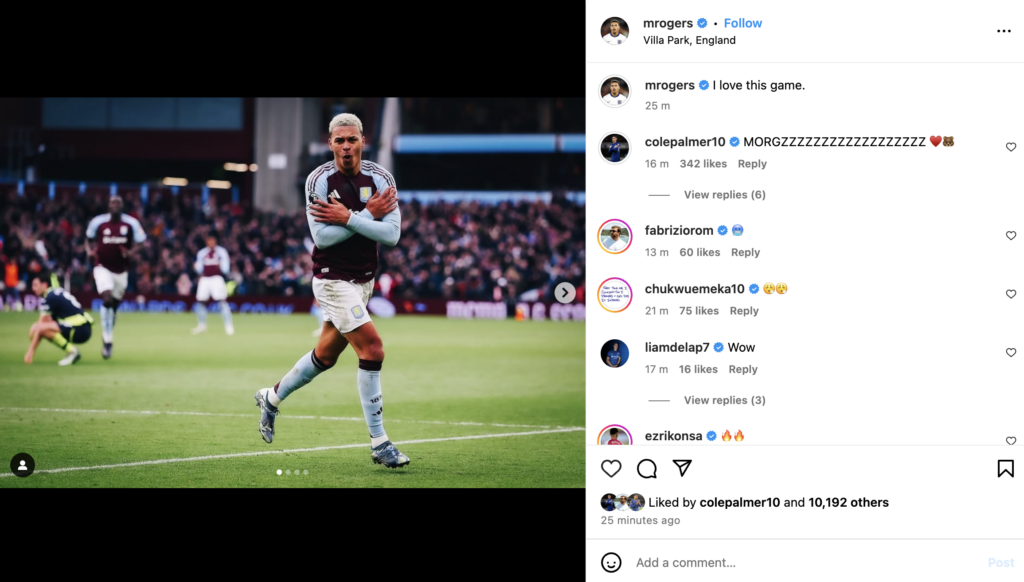Open the emoji picker in the comment box
This screenshot has height=582, width=1024.
coord(611,562)
